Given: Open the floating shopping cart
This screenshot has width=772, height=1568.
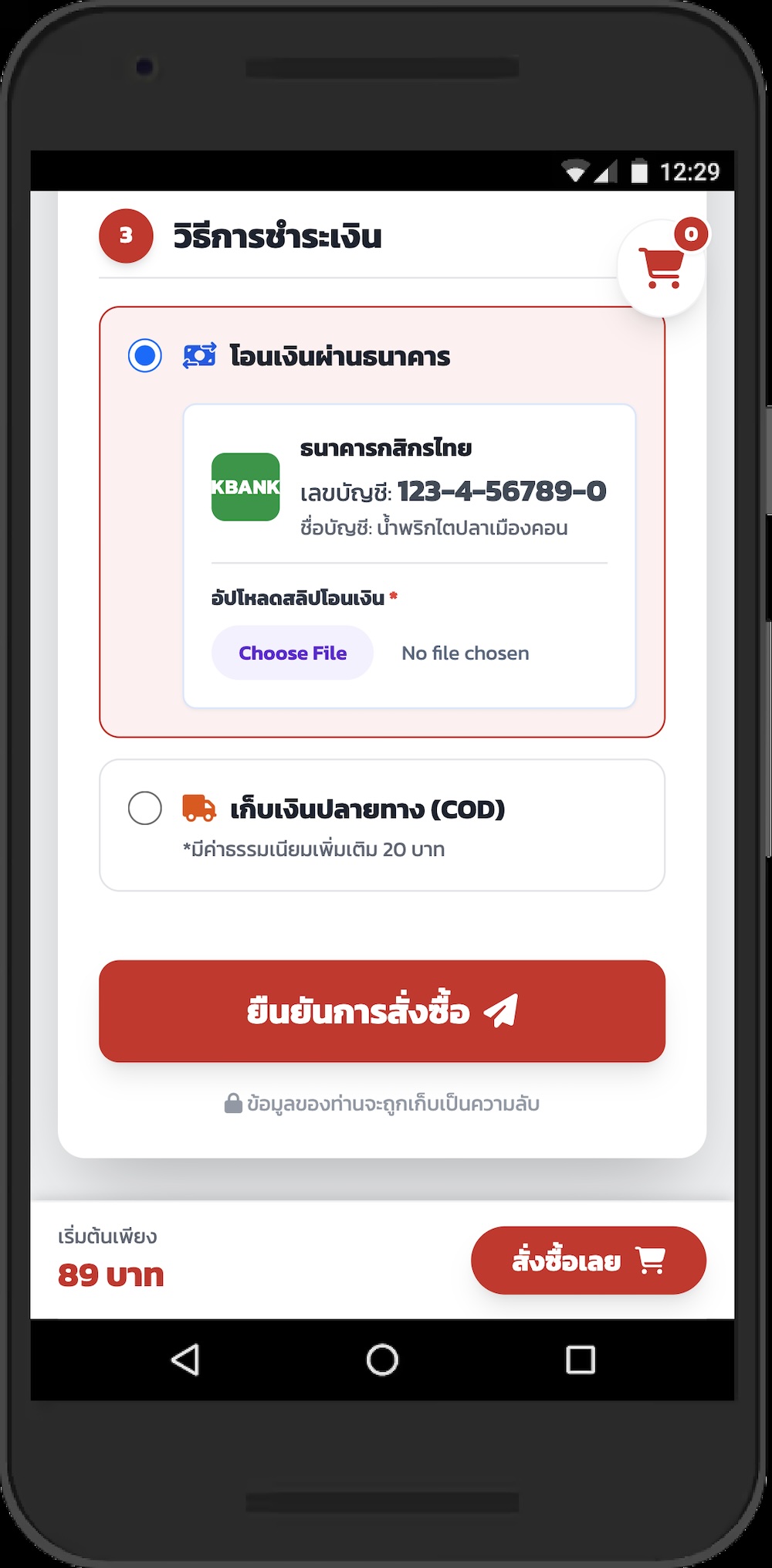Looking at the screenshot, I should 661,267.
